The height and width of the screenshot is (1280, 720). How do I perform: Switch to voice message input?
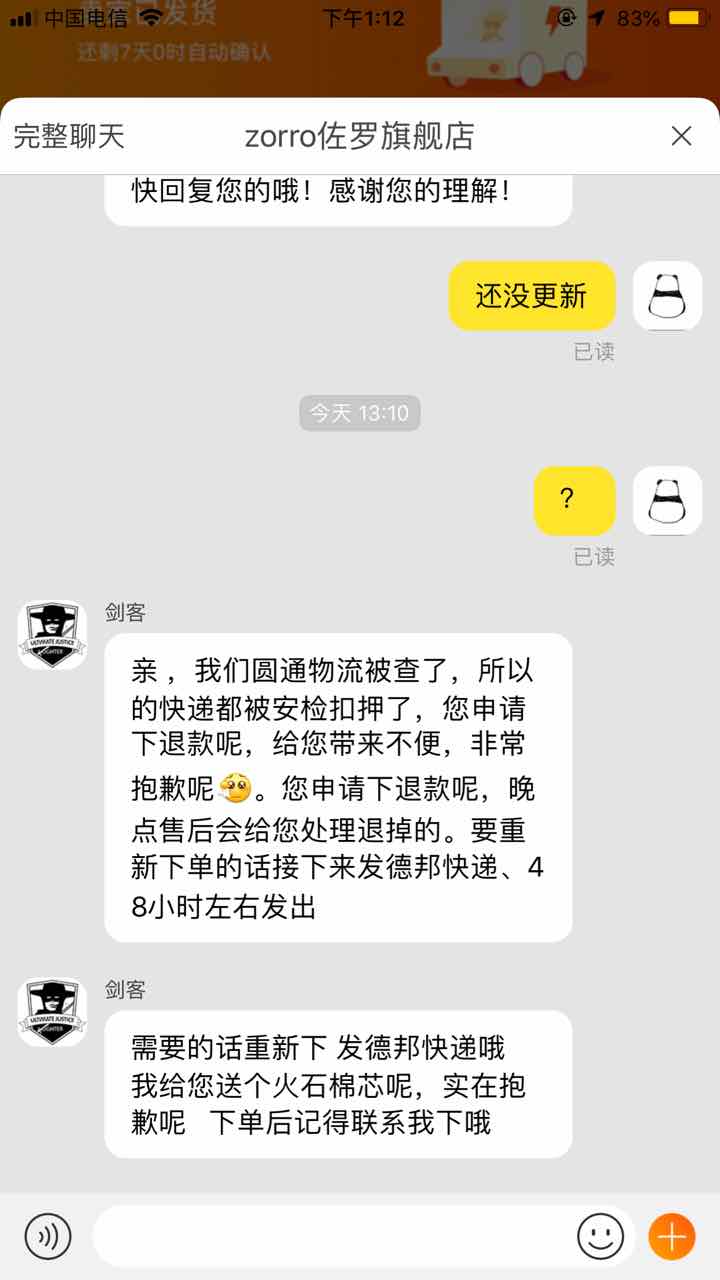point(48,1236)
